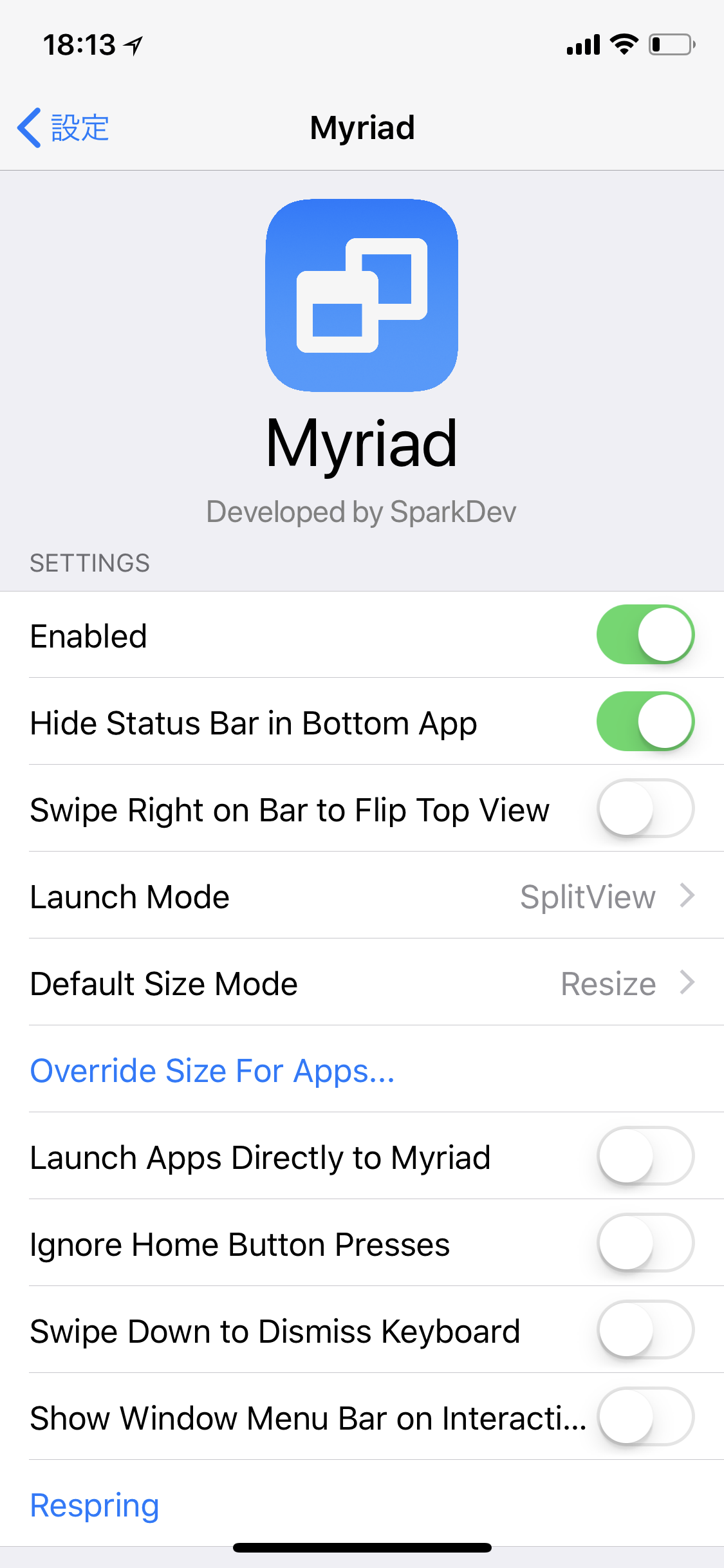Tap the battery indicator icon
724x1568 pixels.
[669, 44]
